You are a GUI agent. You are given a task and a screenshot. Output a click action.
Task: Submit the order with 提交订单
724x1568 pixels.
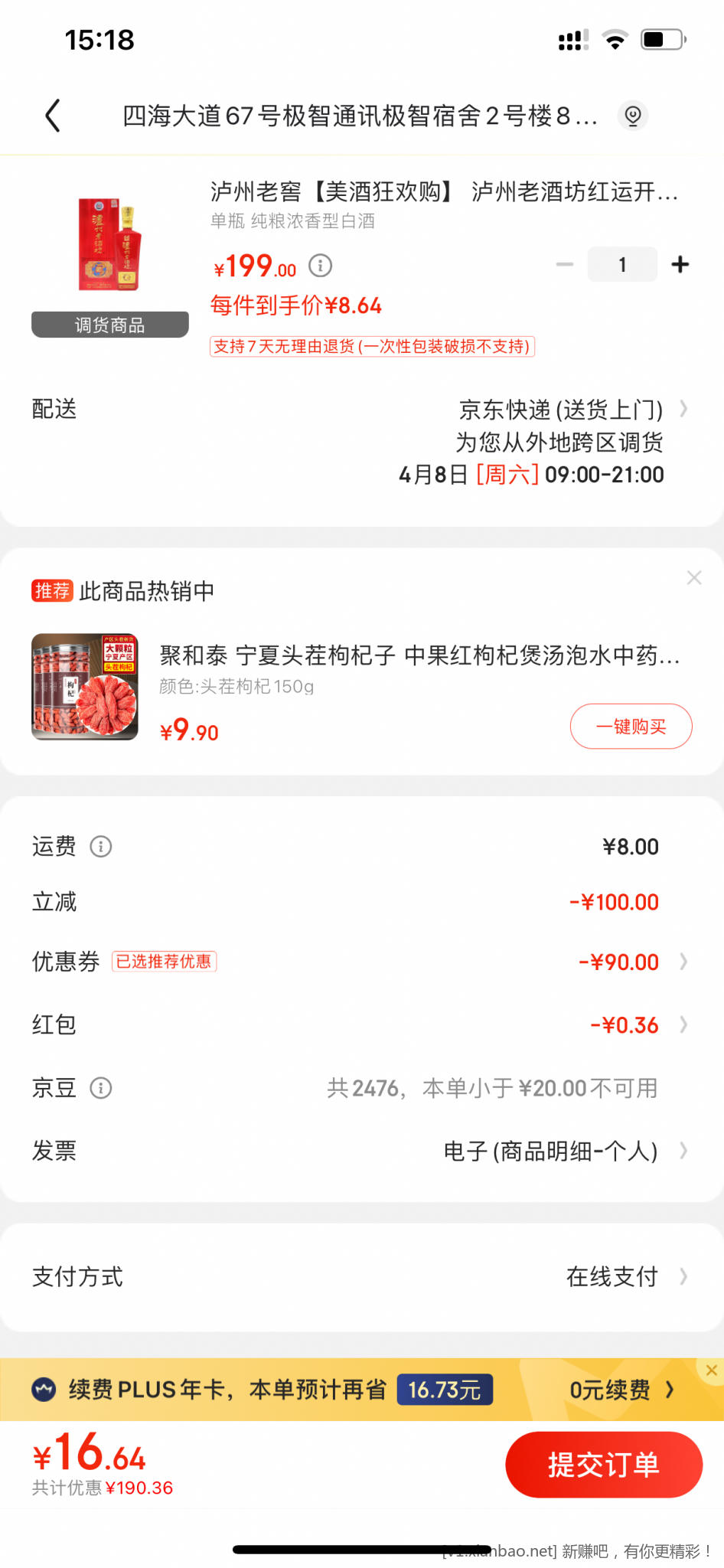tap(603, 1465)
